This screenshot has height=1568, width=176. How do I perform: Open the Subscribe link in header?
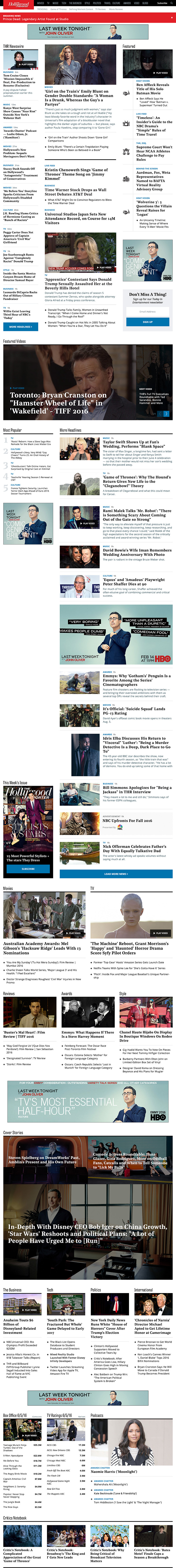pos(162,3)
